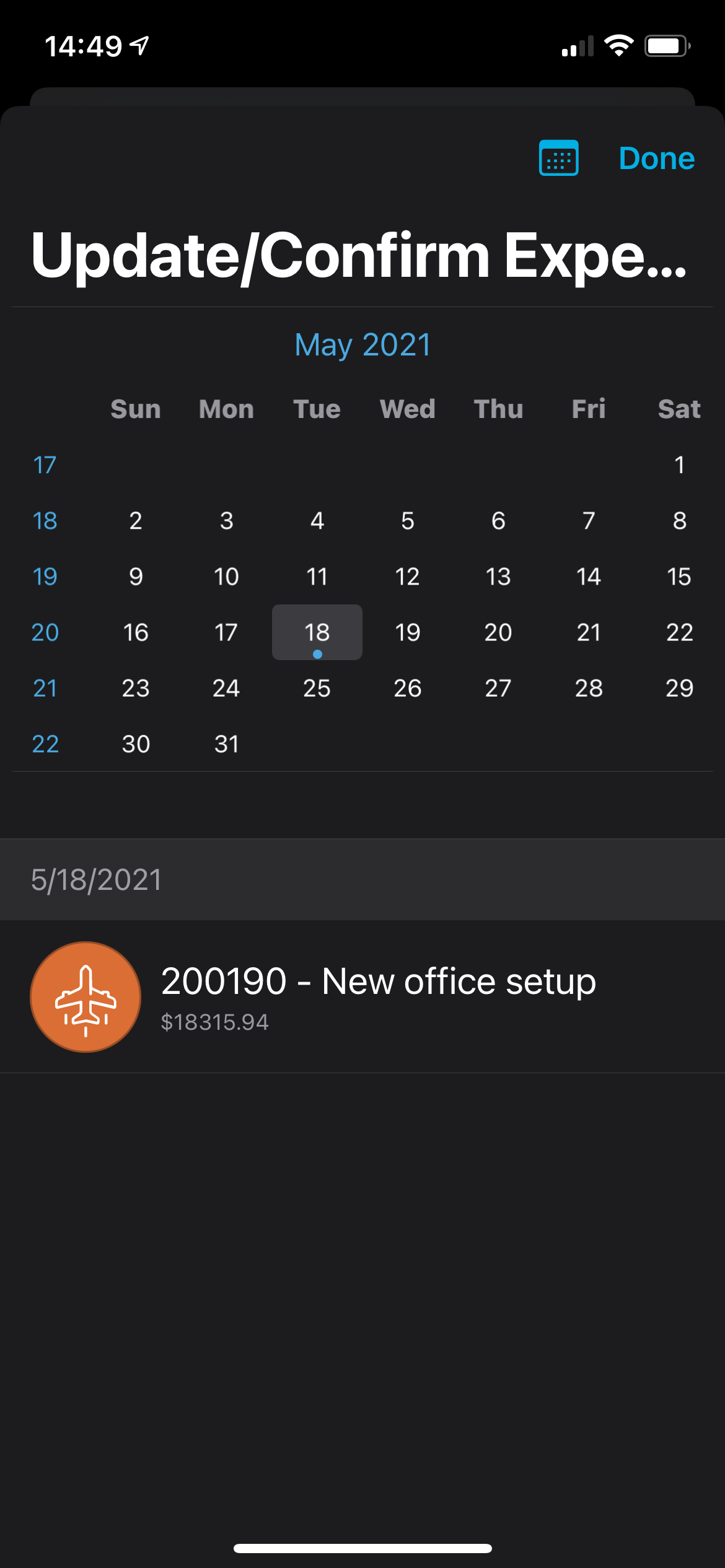Image resolution: width=725 pixels, height=1568 pixels.
Task: Tap the highlighted date May 18
Action: point(317,632)
